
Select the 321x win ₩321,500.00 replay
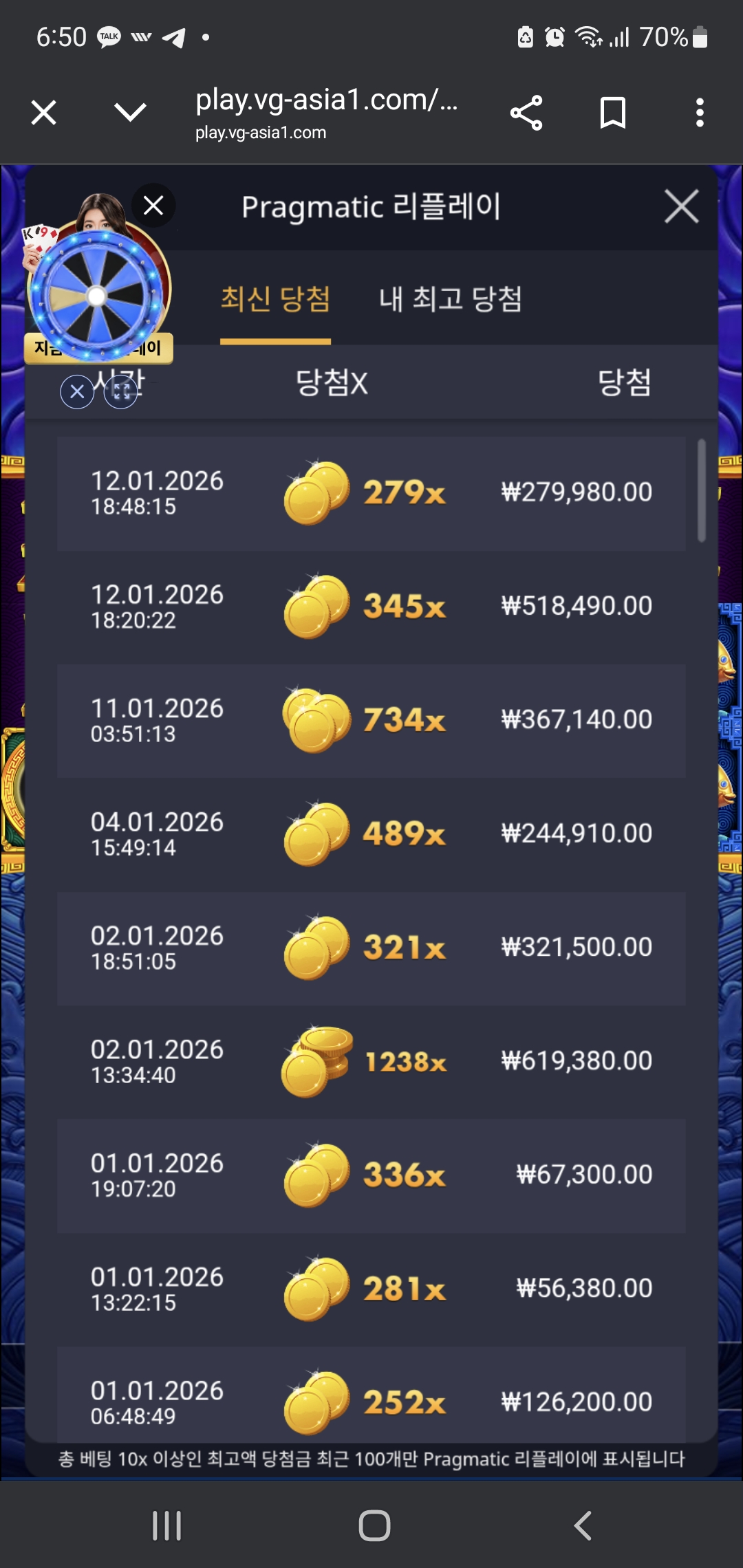coord(371,948)
